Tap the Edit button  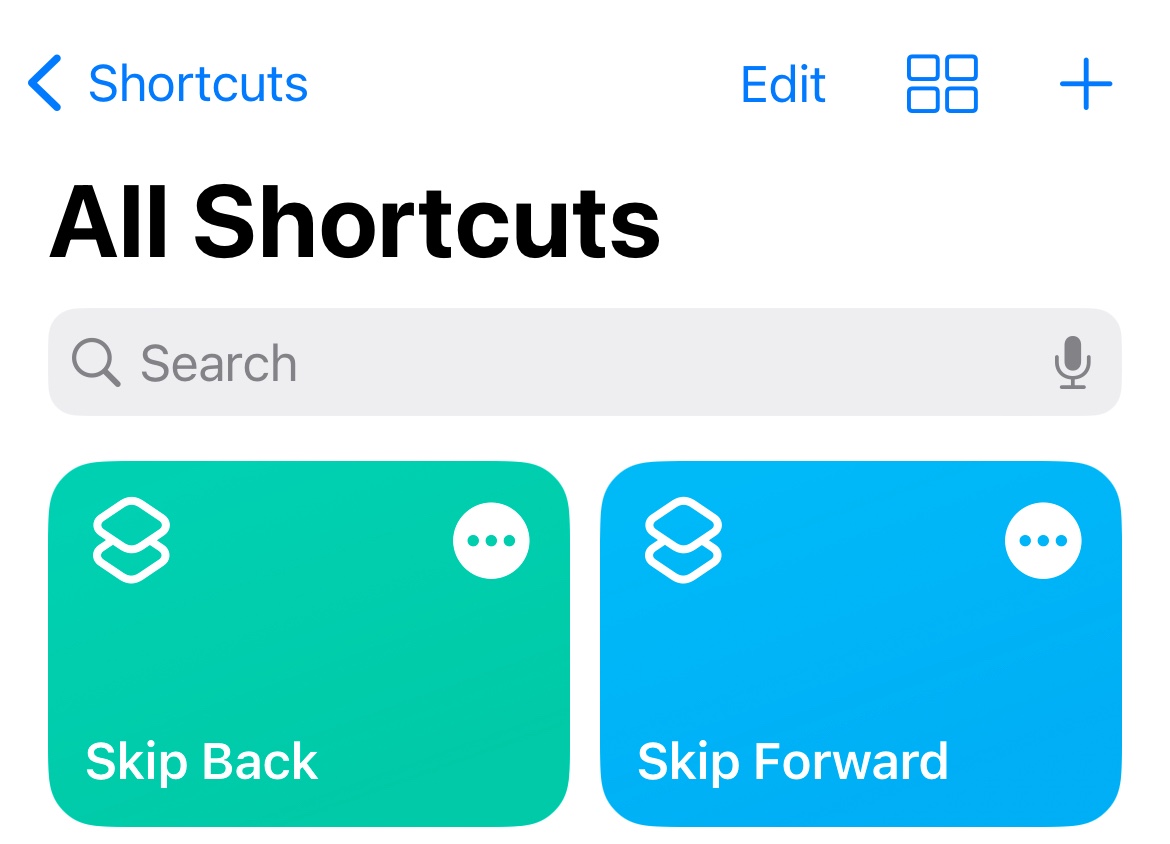pos(783,85)
